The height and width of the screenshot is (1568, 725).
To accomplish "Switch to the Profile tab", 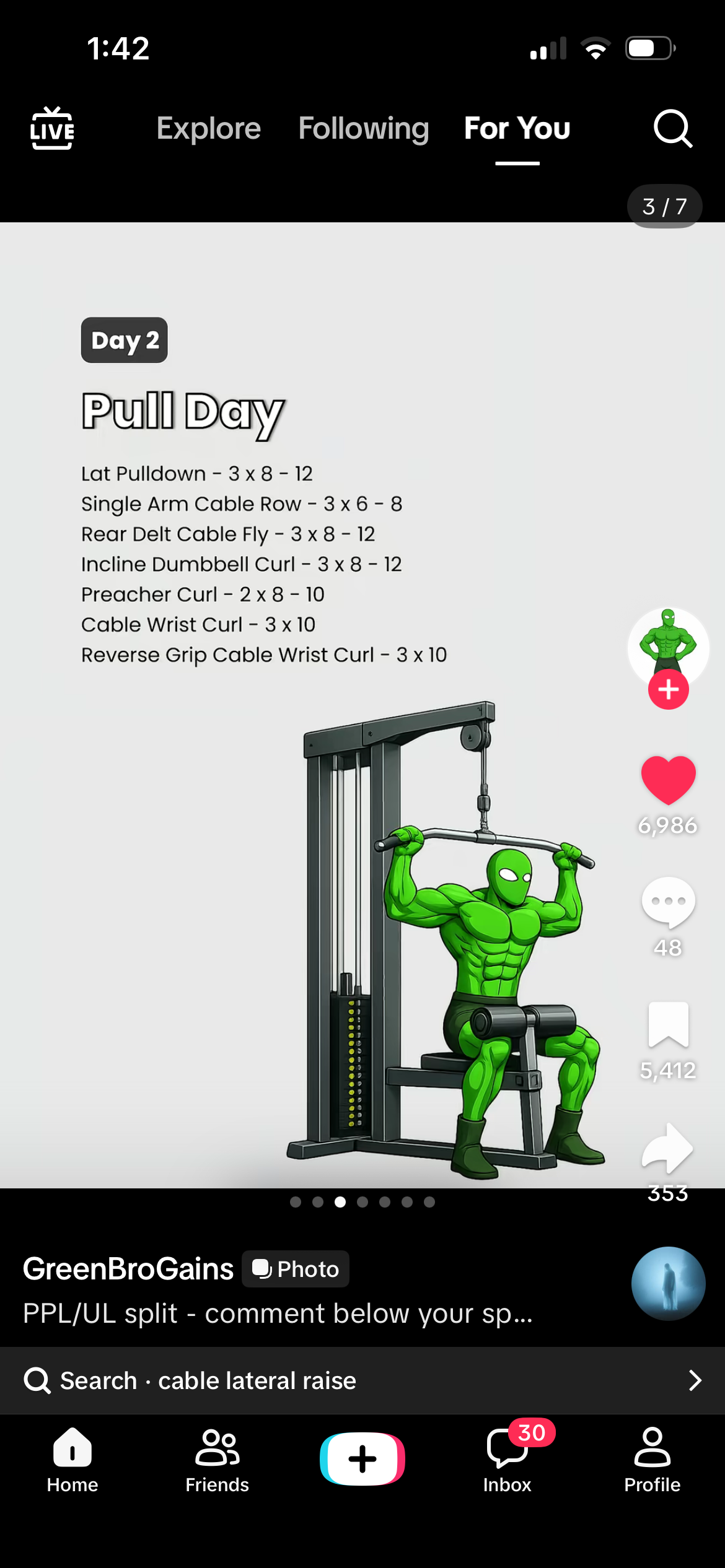I will [652, 1459].
